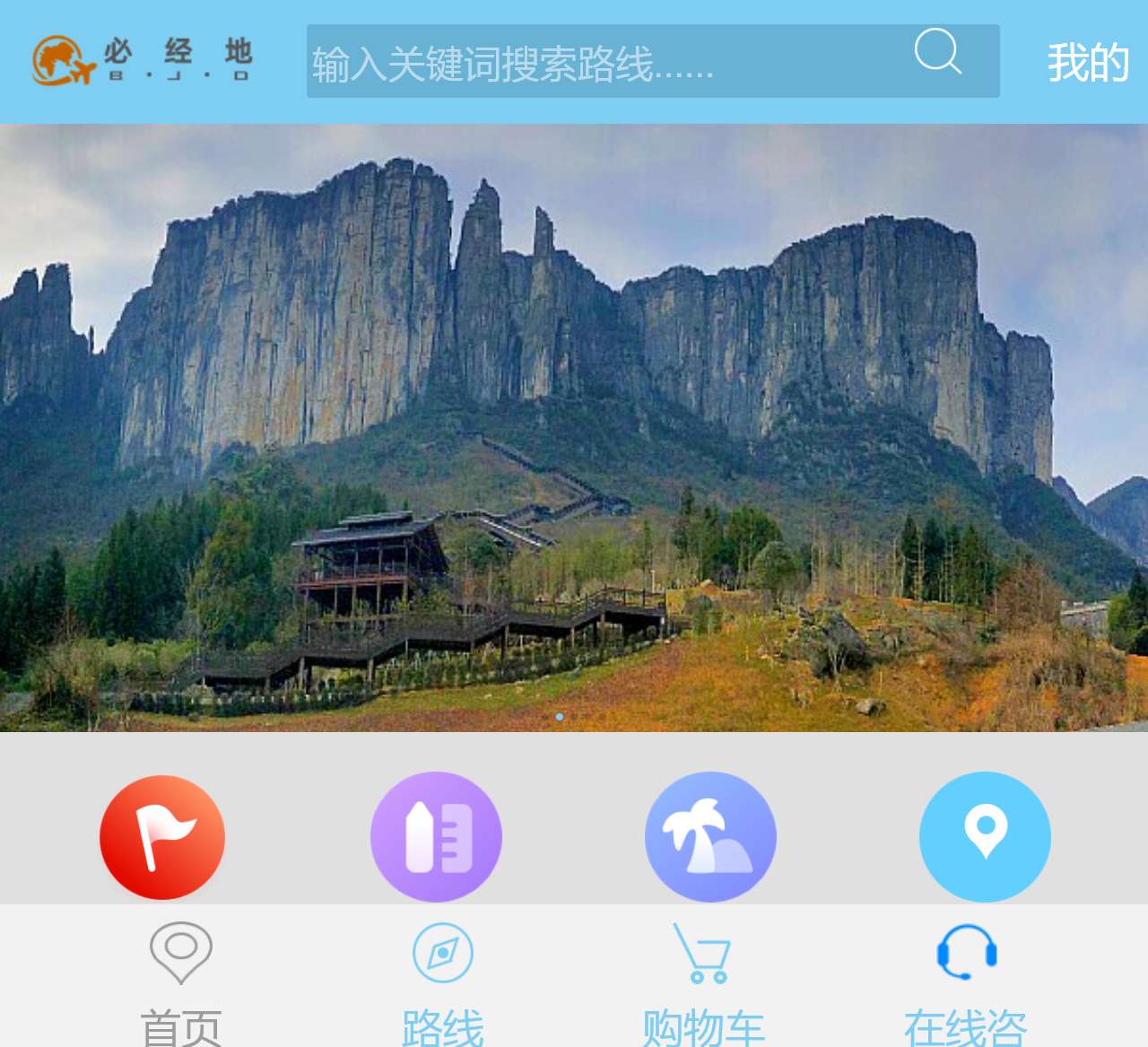This screenshot has height=1047, width=1148.
Task: Go to the 购物车 tab
Action: (702, 982)
